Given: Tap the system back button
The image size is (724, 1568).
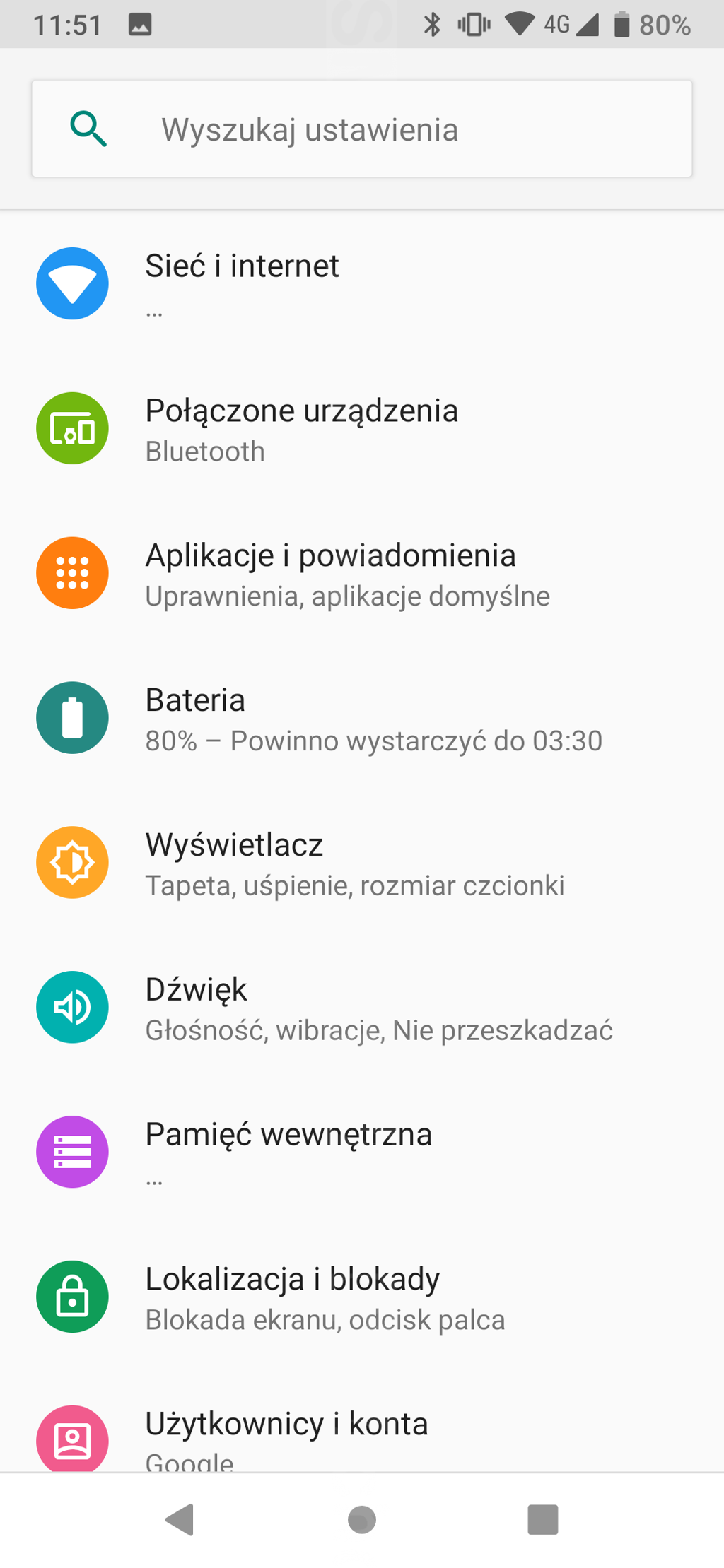Looking at the screenshot, I should pos(180,1519).
